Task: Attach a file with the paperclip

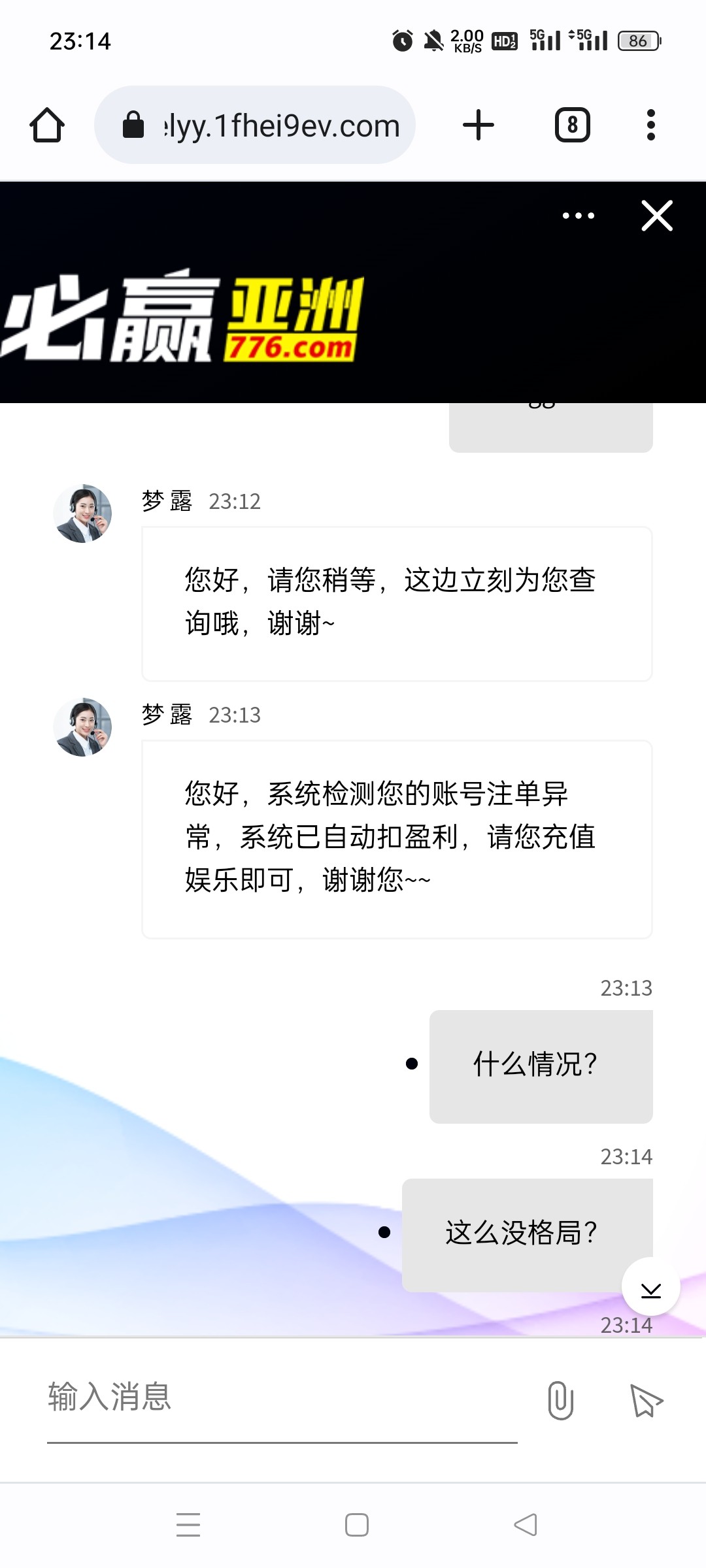Action: point(560,1400)
